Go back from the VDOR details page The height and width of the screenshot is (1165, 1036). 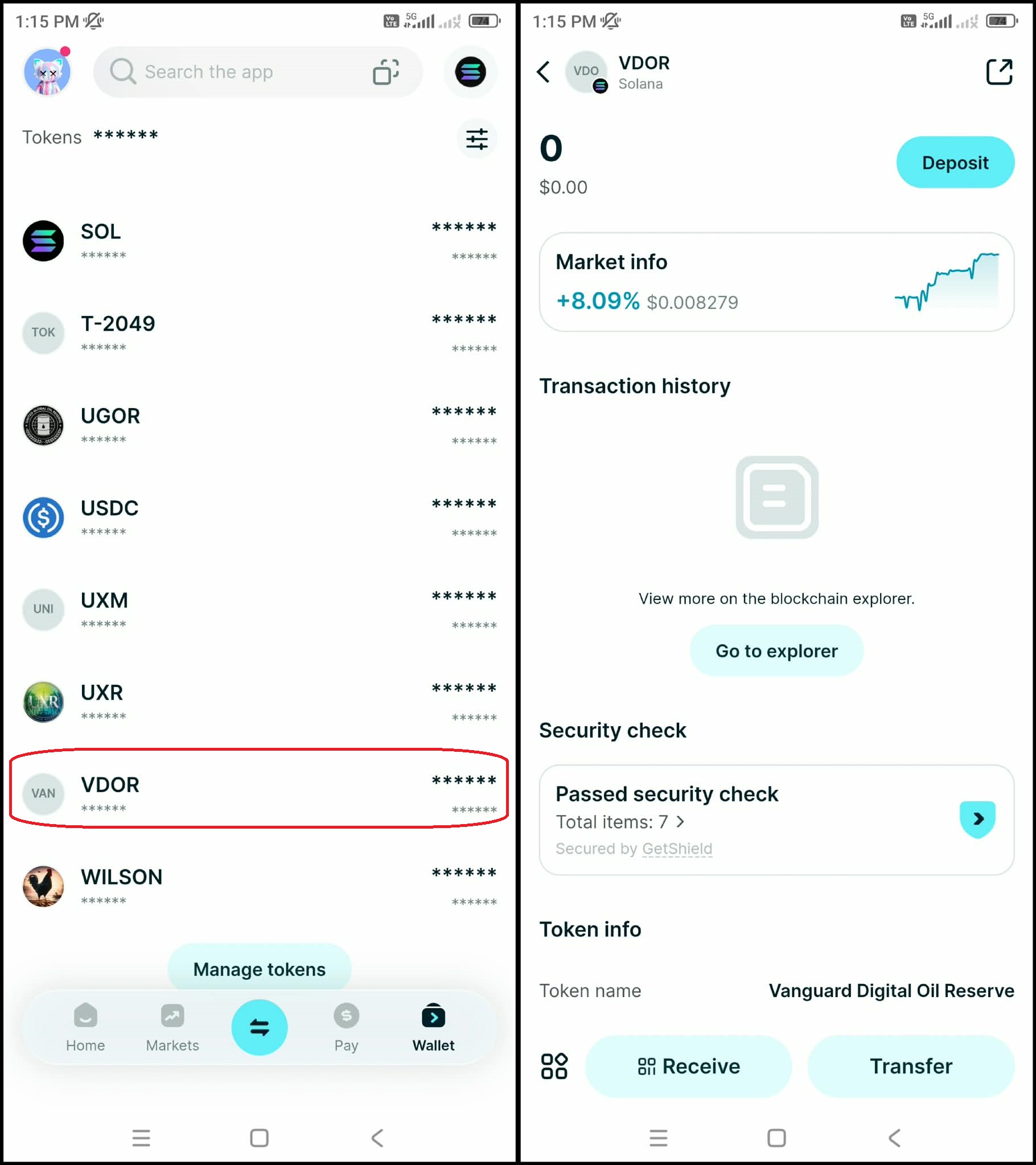pyautogui.click(x=544, y=72)
